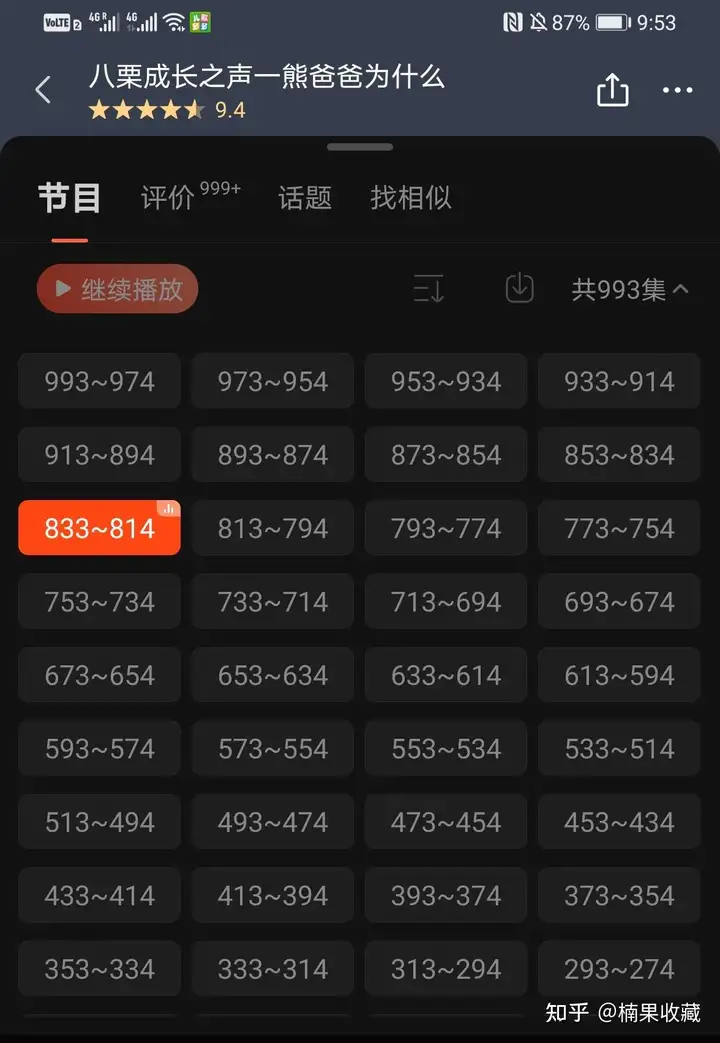The image size is (720, 1043).
Task: Jump to episodes 953~934
Action: (x=446, y=381)
